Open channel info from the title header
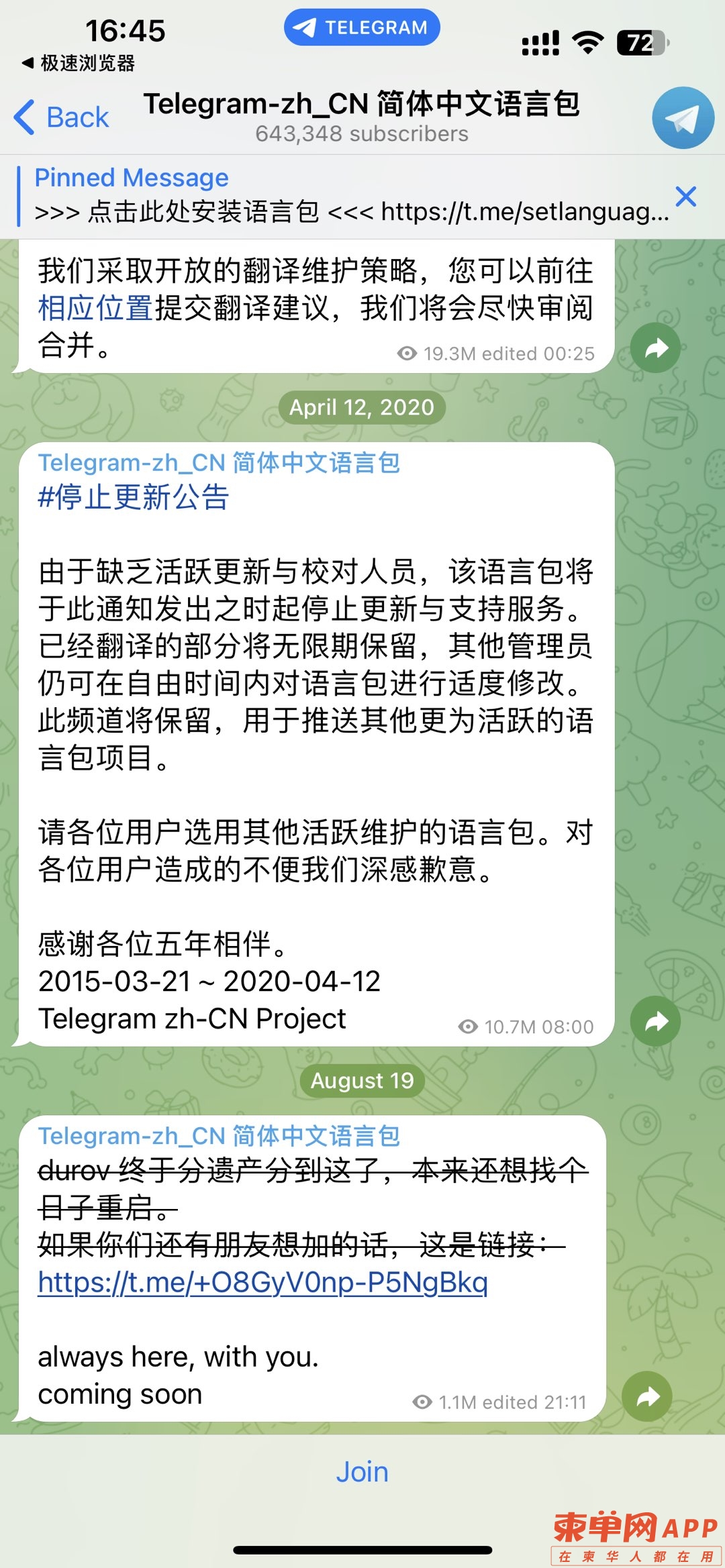 [362, 115]
